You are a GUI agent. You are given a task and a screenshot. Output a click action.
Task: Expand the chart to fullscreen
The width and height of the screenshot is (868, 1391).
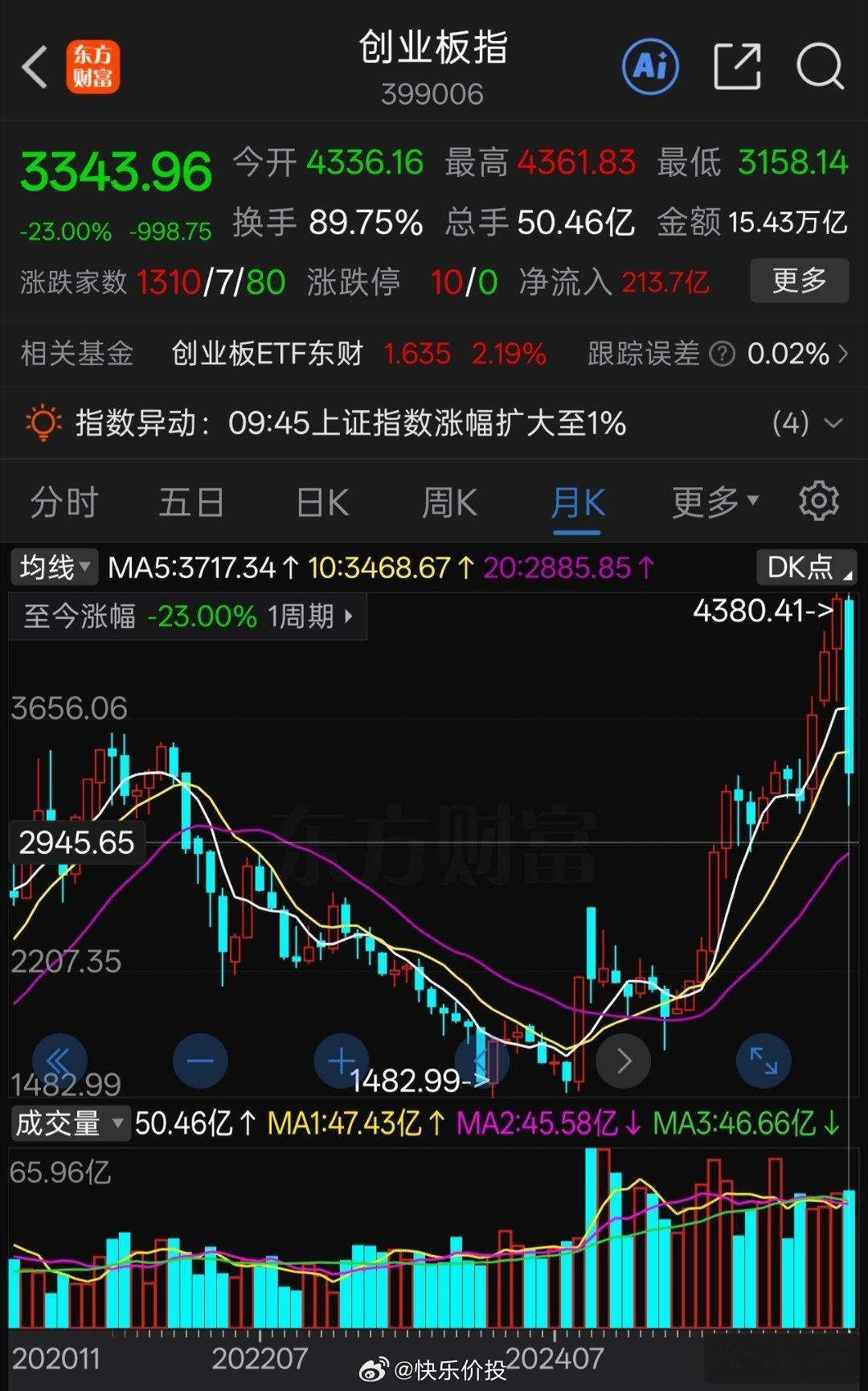tap(764, 1061)
